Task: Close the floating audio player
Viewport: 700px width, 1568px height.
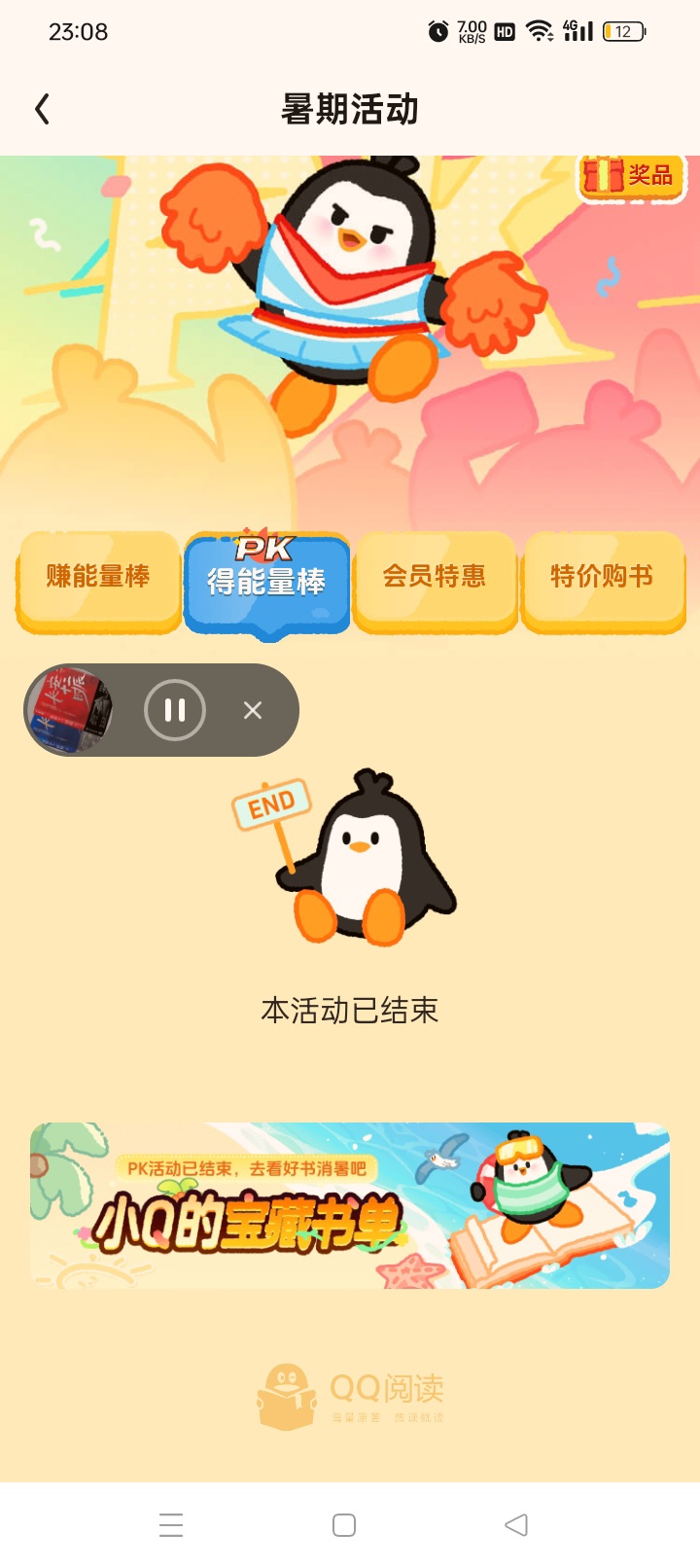Action: point(253,710)
